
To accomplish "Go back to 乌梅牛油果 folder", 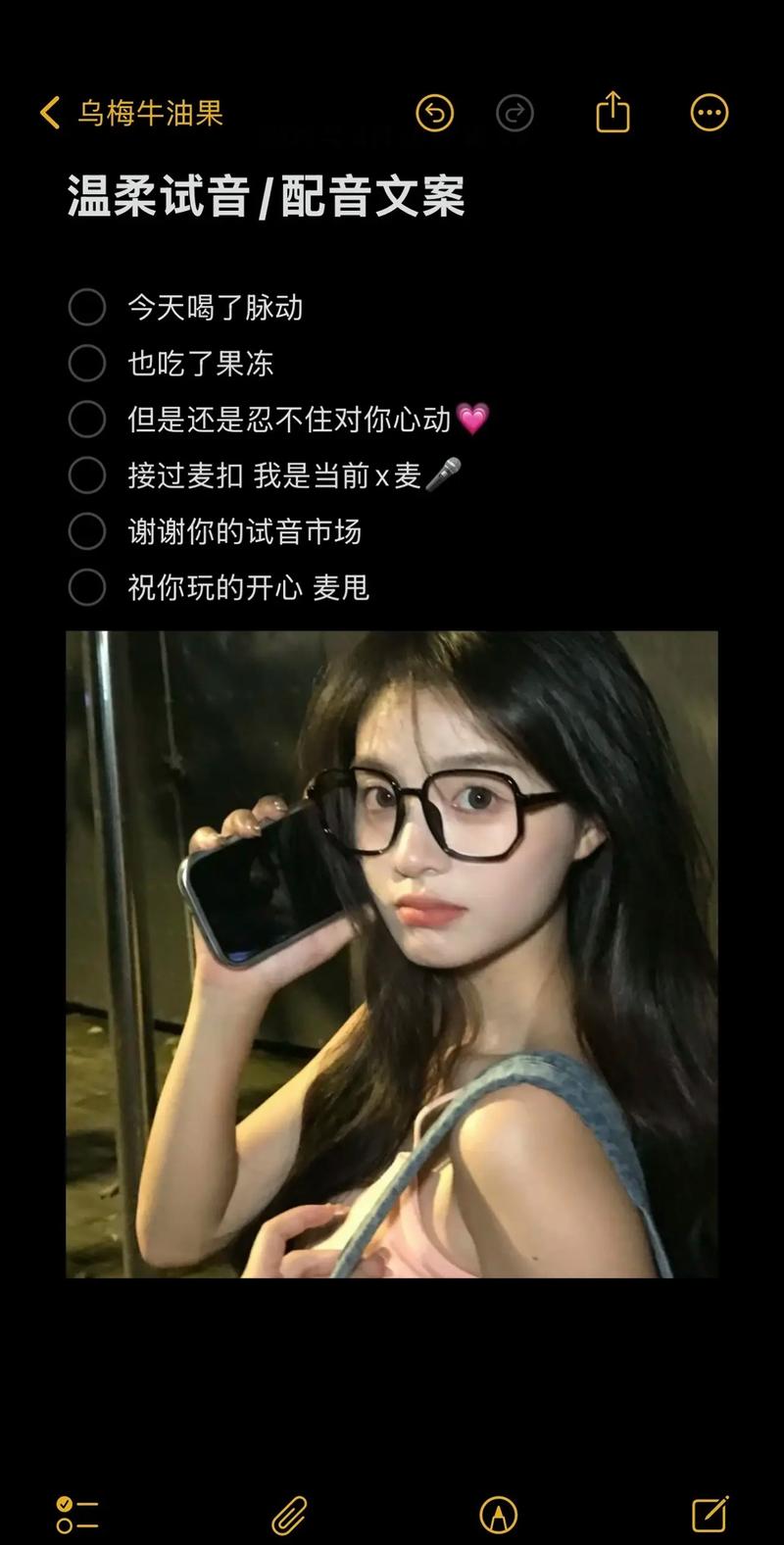I will tap(131, 113).
